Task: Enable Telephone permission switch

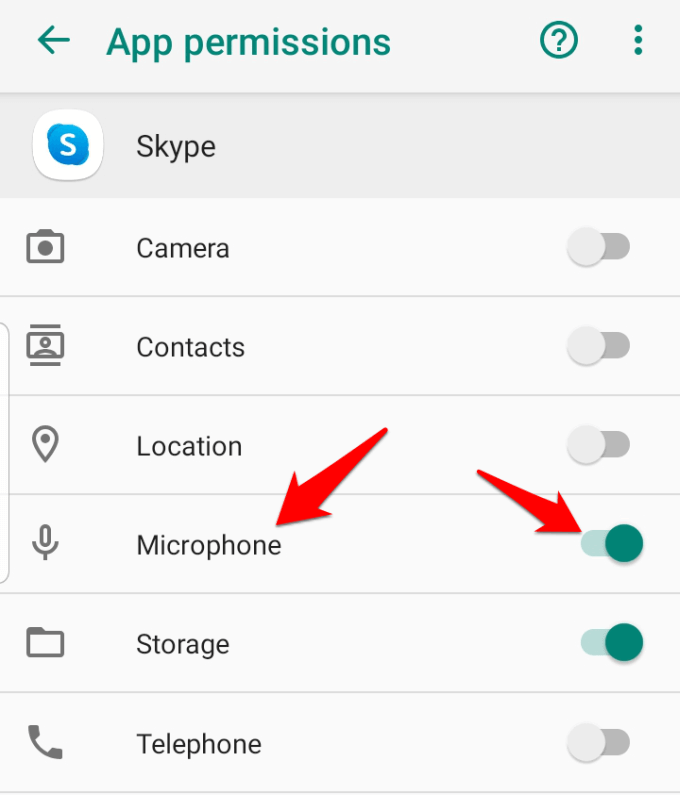Action: click(598, 743)
